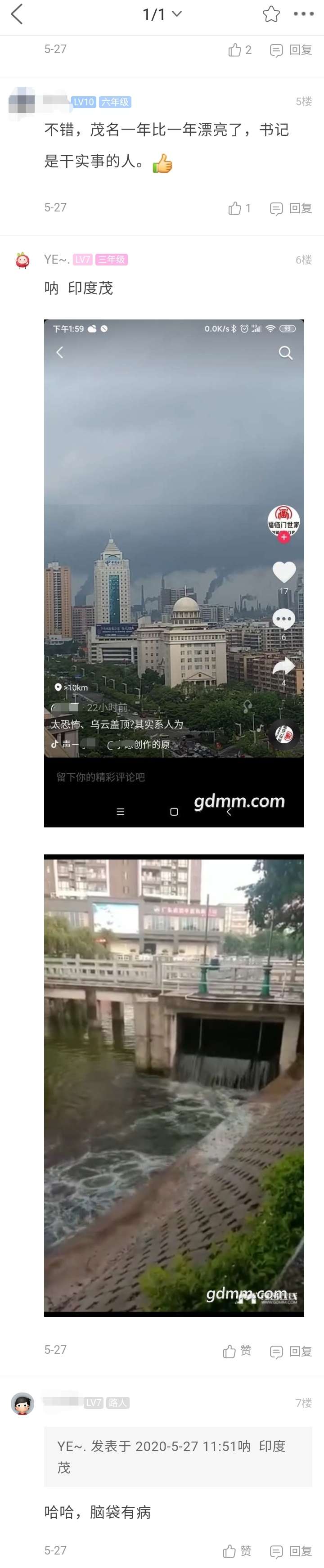
Task: Like the 5楼 comment about 茂名
Action: (x=239, y=208)
